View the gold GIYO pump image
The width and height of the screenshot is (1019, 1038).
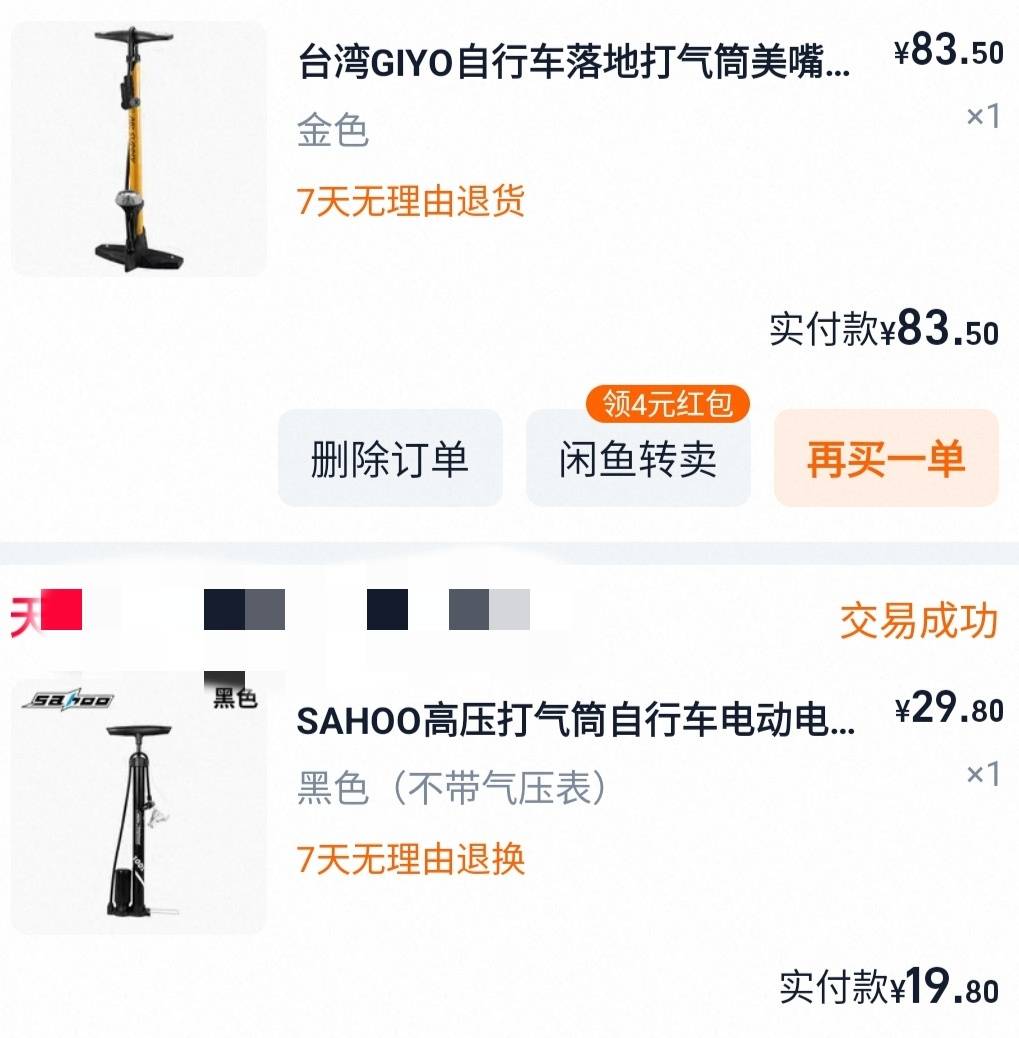[139, 149]
